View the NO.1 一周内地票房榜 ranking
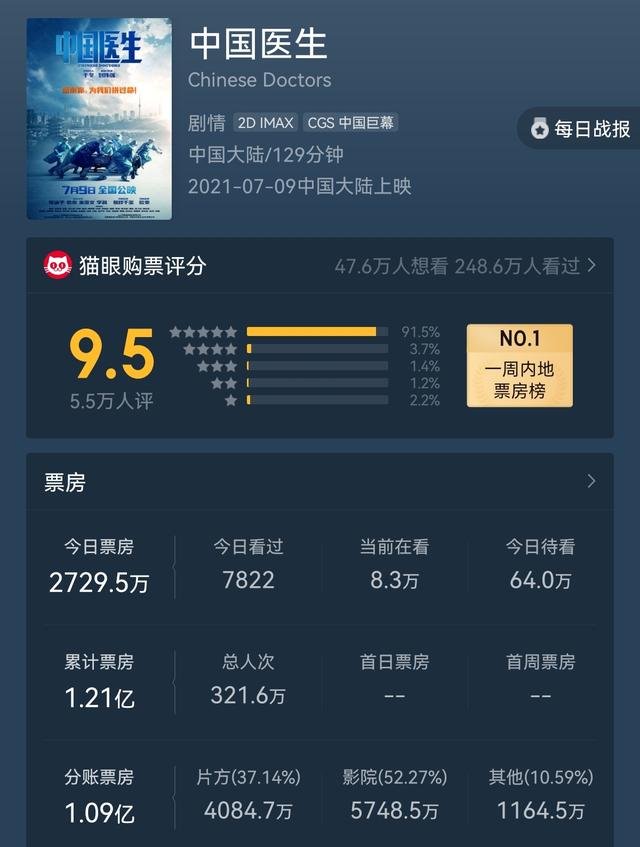 coord(519,365)
